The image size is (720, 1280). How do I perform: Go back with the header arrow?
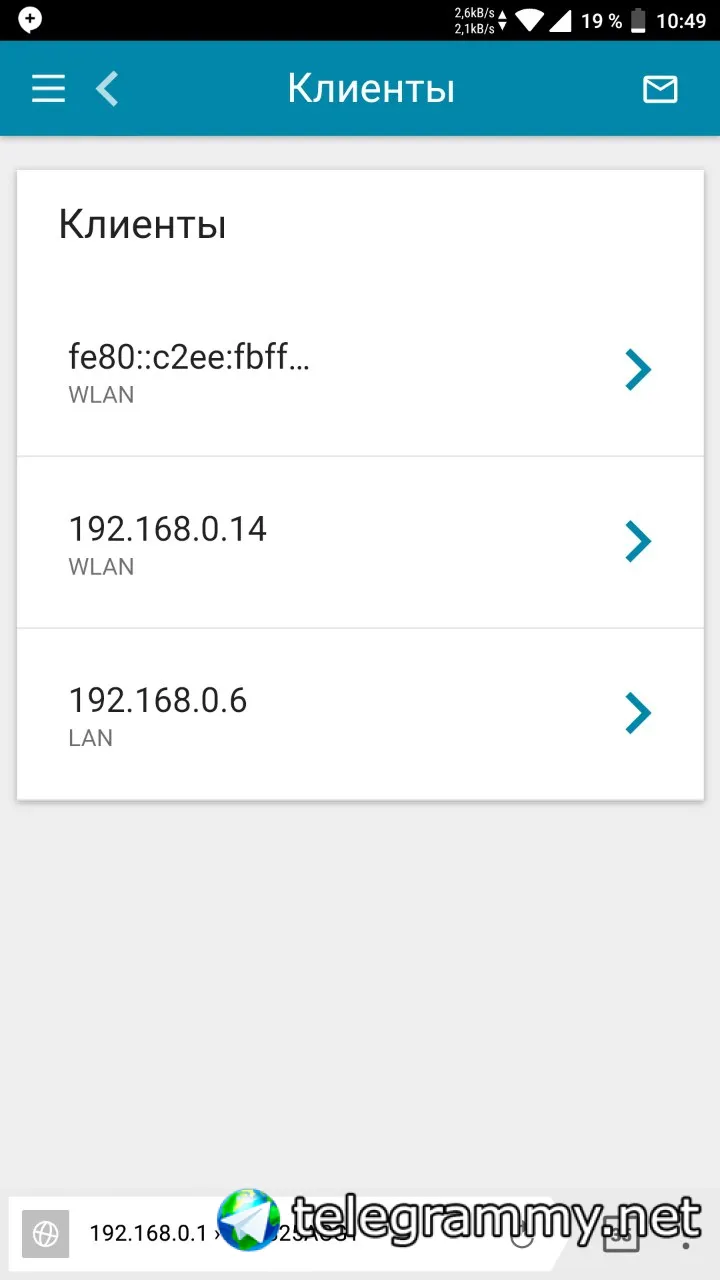(x=107, y=89)
